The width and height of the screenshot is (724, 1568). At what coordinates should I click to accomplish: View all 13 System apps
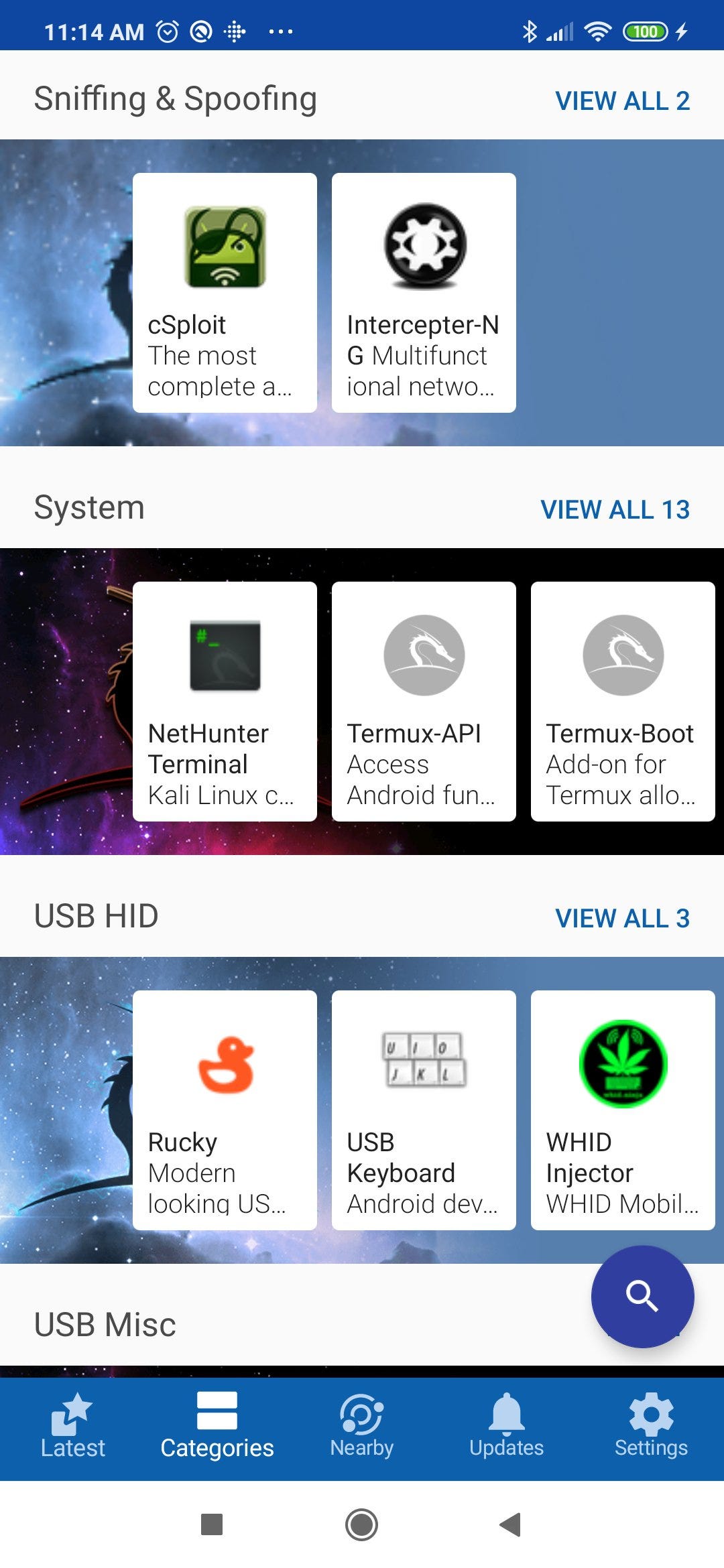[x=615, y=510]
